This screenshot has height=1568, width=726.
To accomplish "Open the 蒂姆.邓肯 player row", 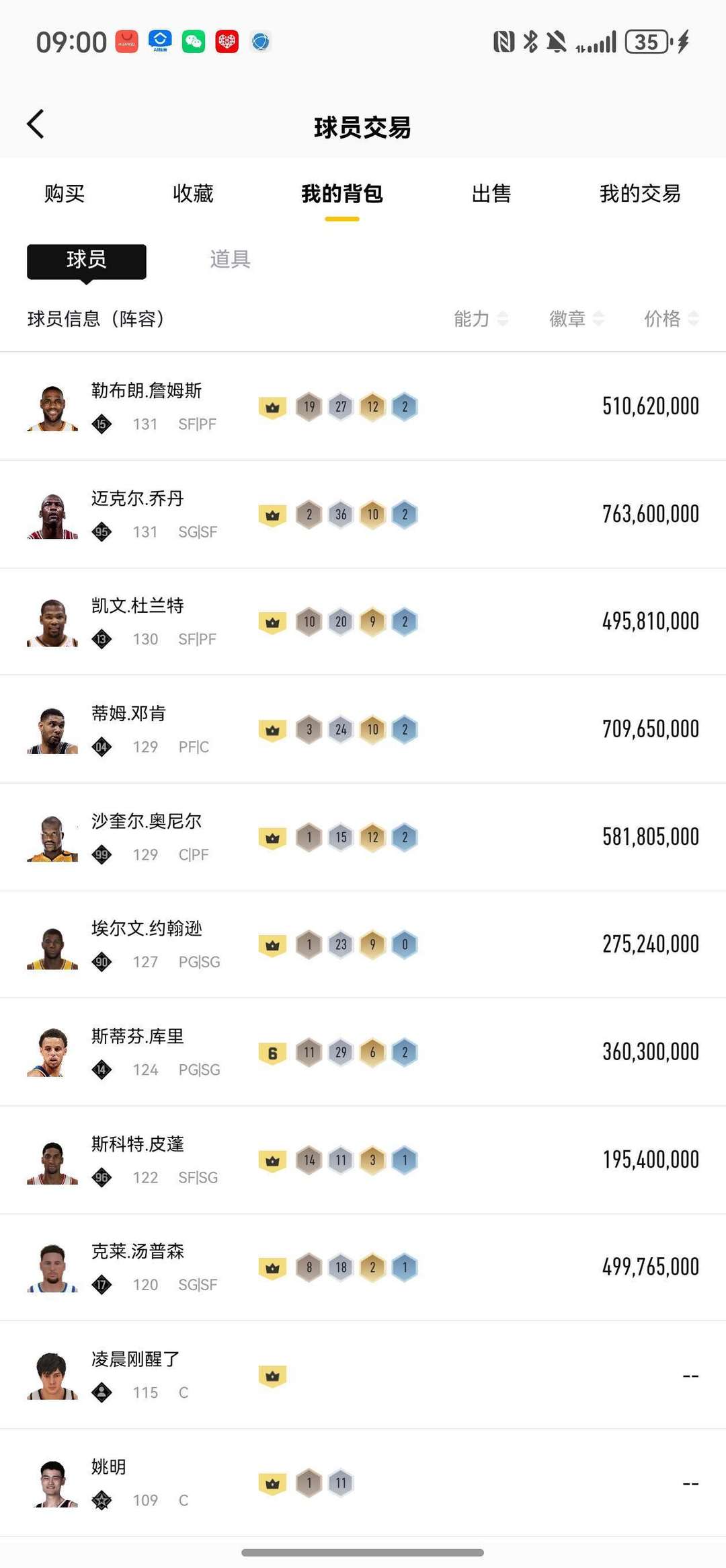I will (363, 729).
